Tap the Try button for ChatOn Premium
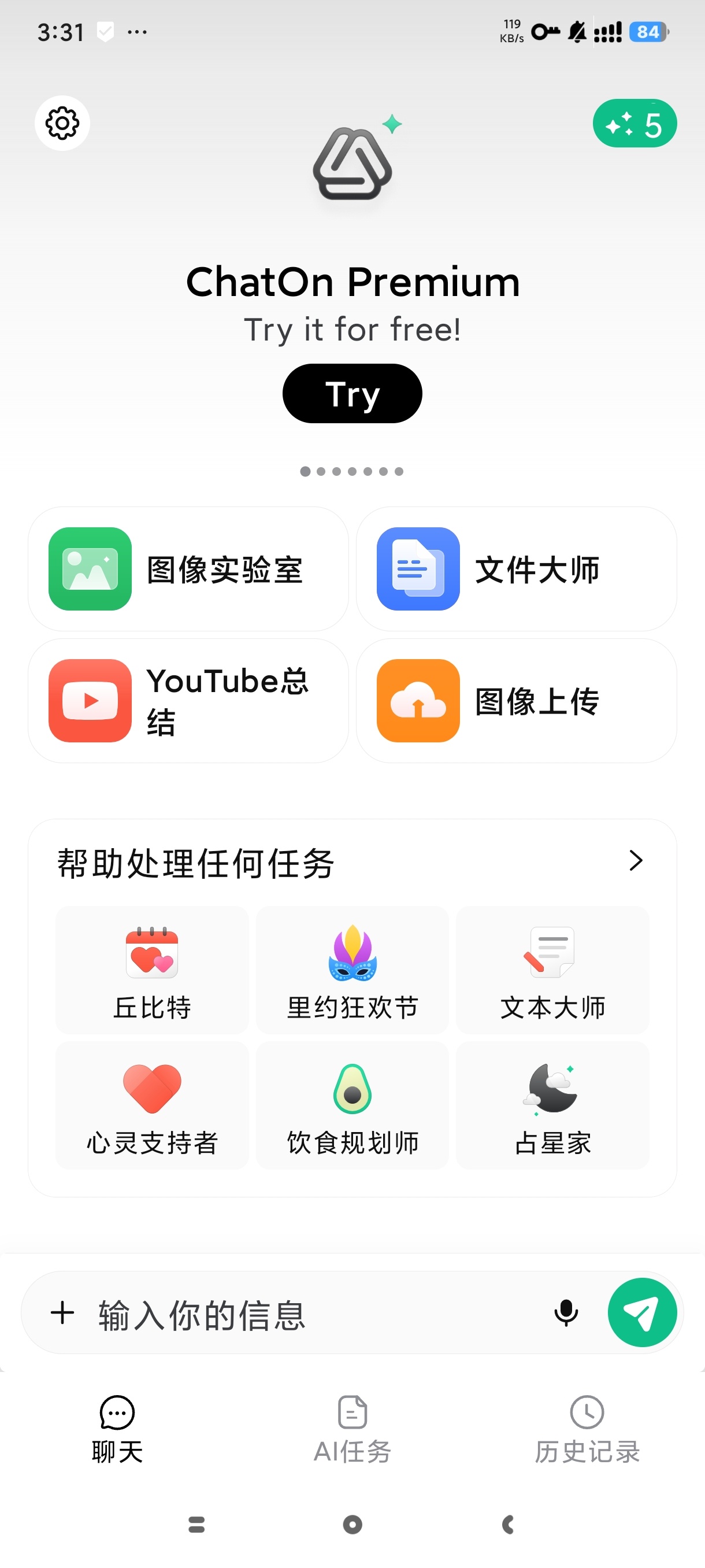The image size is (705, 1568). pyautogui.click(x=352, y=393)
